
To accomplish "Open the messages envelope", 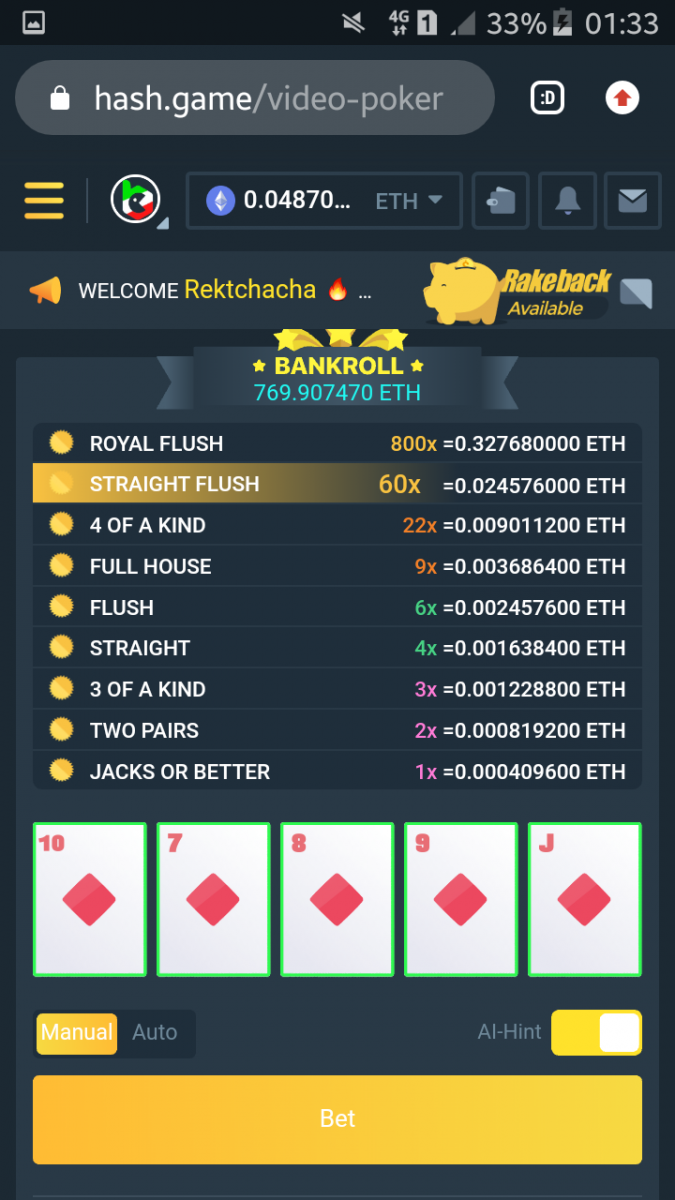I will click(x=632, y=201).
